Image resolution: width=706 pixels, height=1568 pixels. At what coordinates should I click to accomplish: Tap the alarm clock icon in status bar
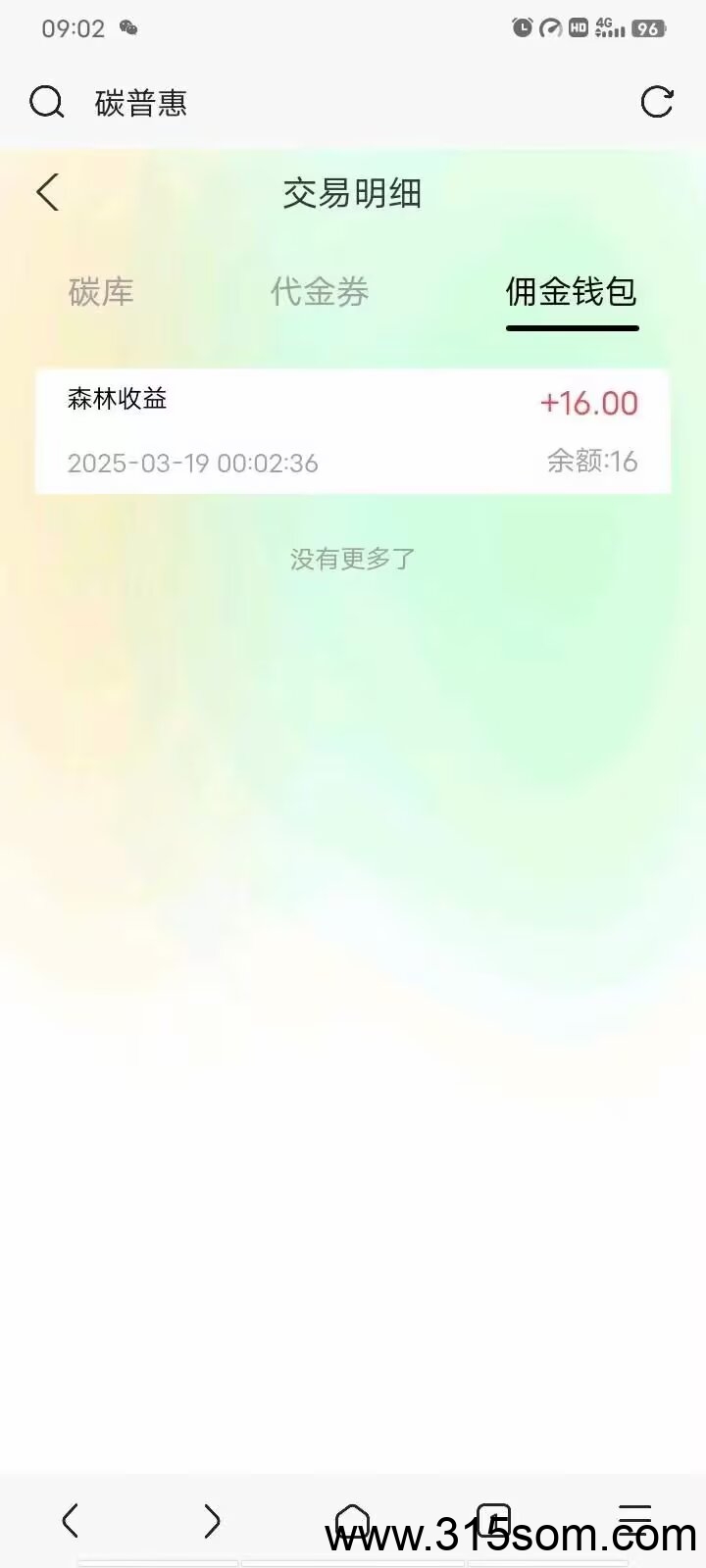[x=522, y=26]
